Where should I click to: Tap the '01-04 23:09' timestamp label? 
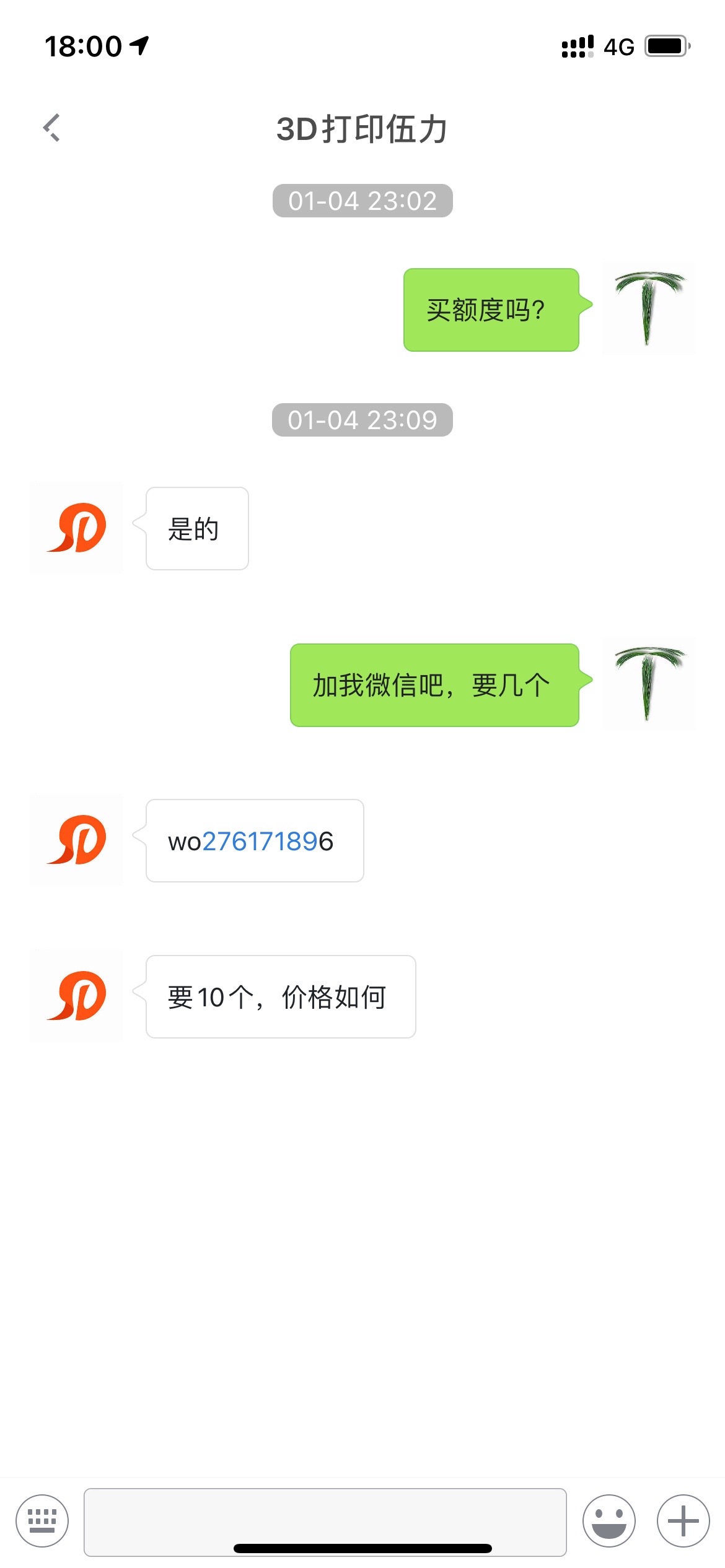tap(362, 420)
